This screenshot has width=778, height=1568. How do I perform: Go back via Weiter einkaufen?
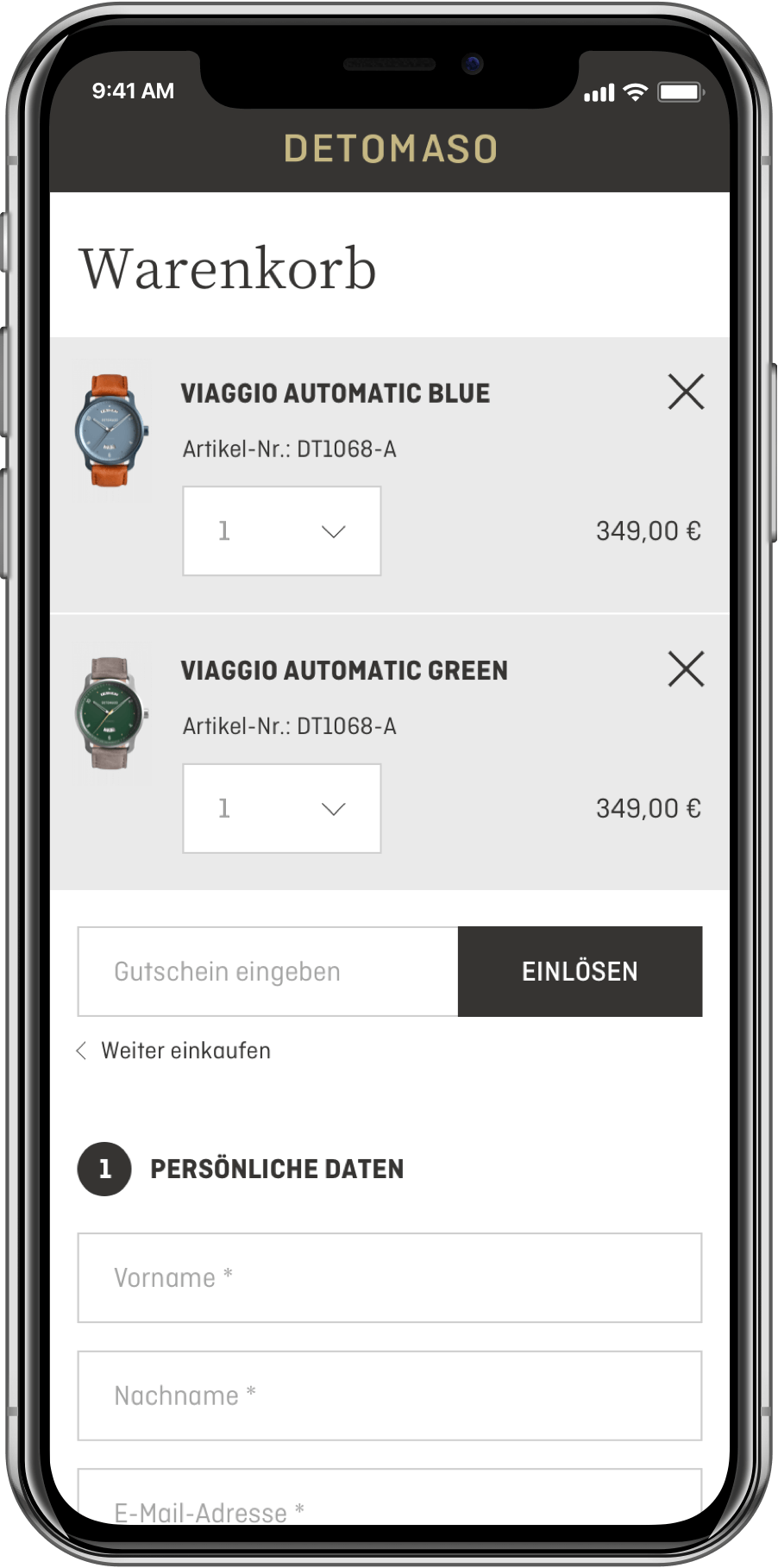pyautogui.click(x=175, y=1051)
